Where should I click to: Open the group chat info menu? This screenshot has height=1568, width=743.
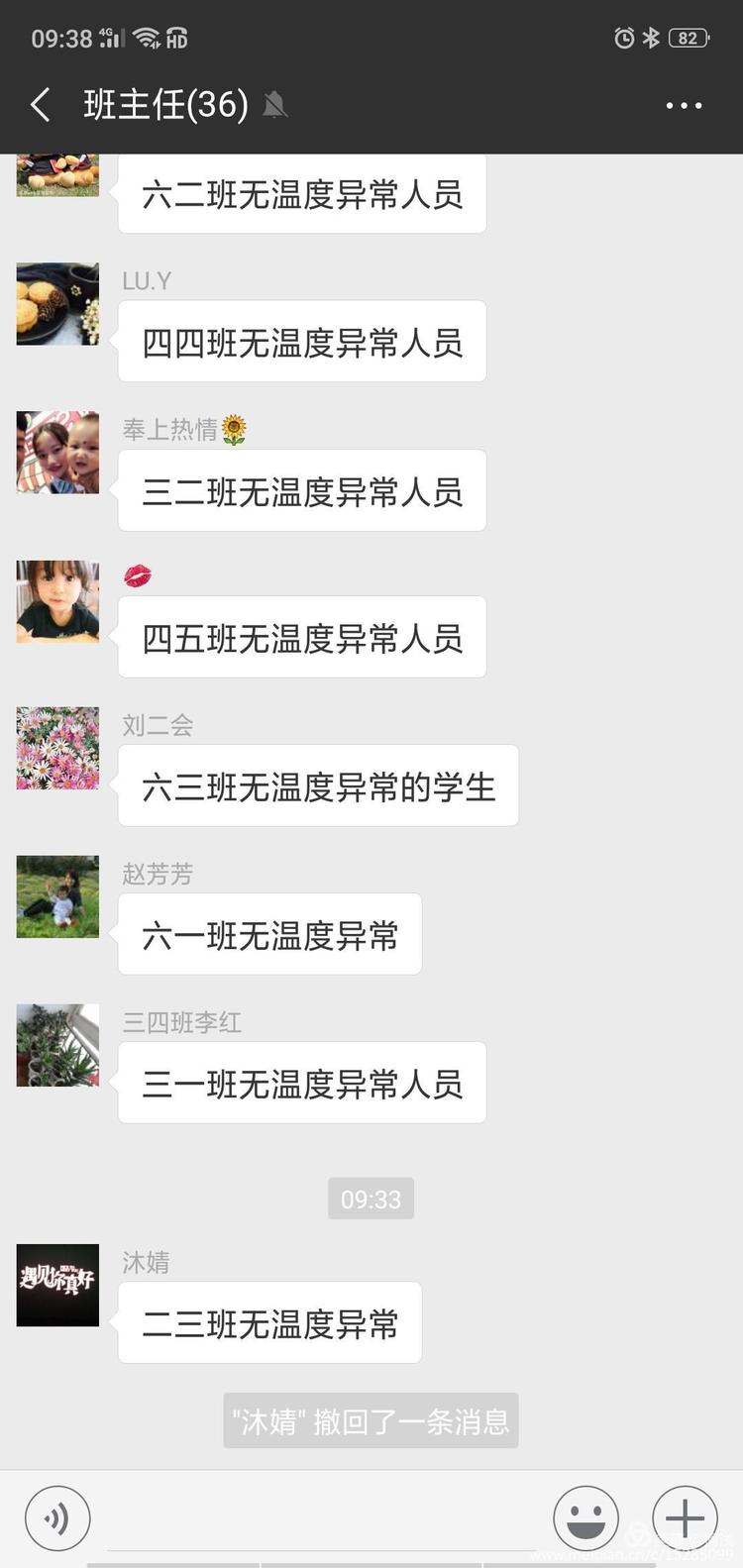click(684, 105)
